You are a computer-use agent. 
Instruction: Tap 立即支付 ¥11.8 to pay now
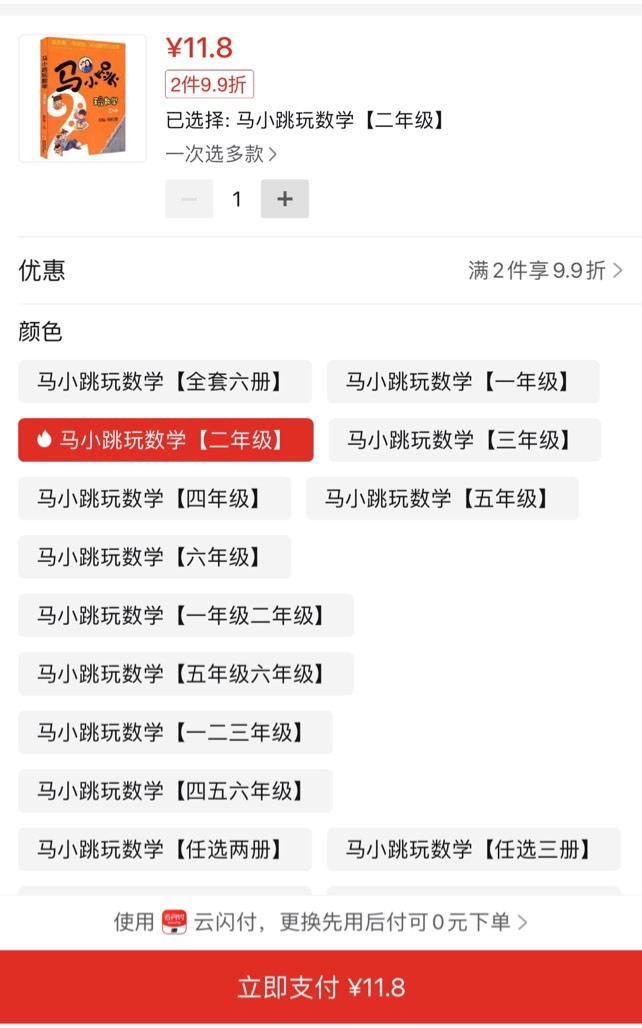tap(321, 987)
